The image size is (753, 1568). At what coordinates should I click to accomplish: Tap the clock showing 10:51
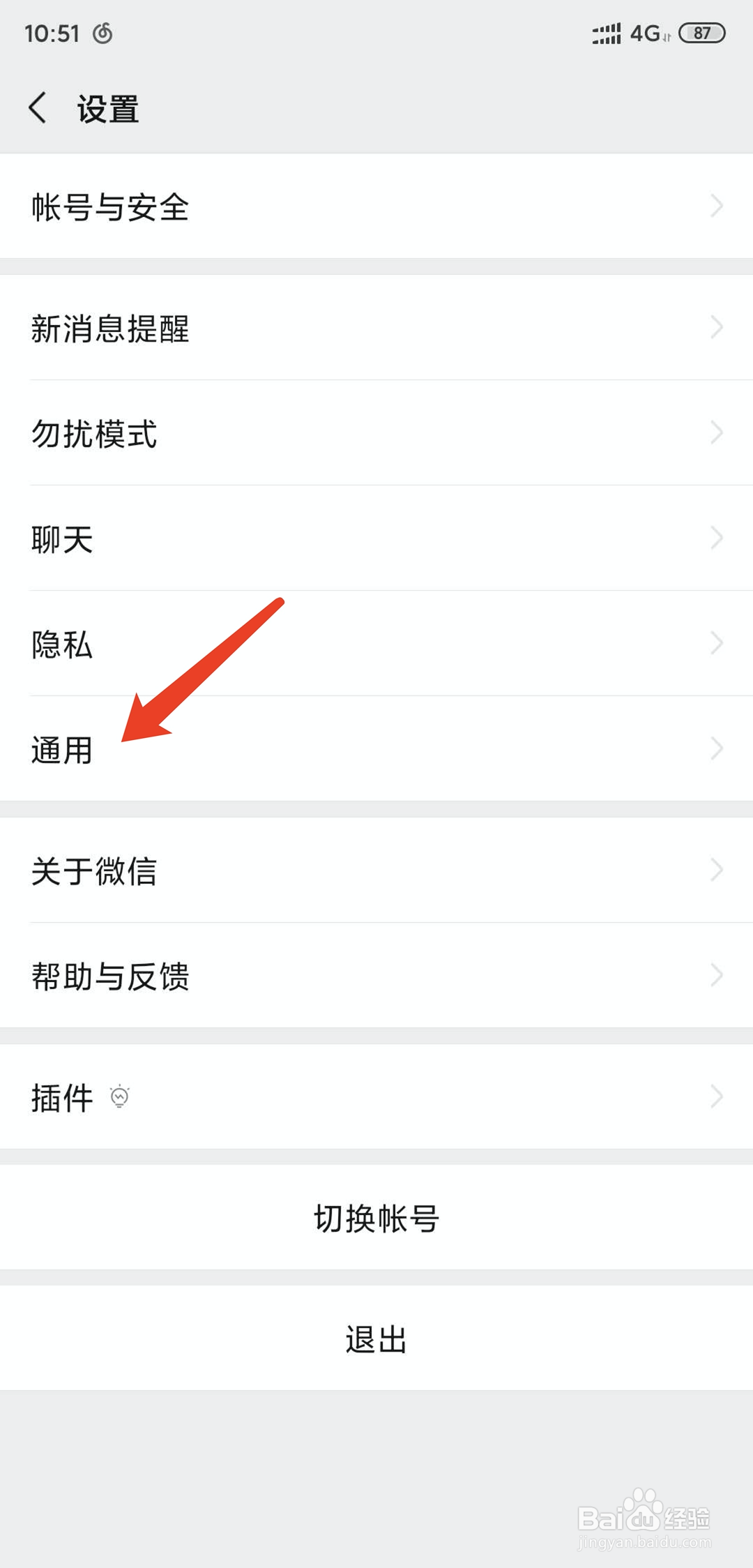[x=52, y=33]
